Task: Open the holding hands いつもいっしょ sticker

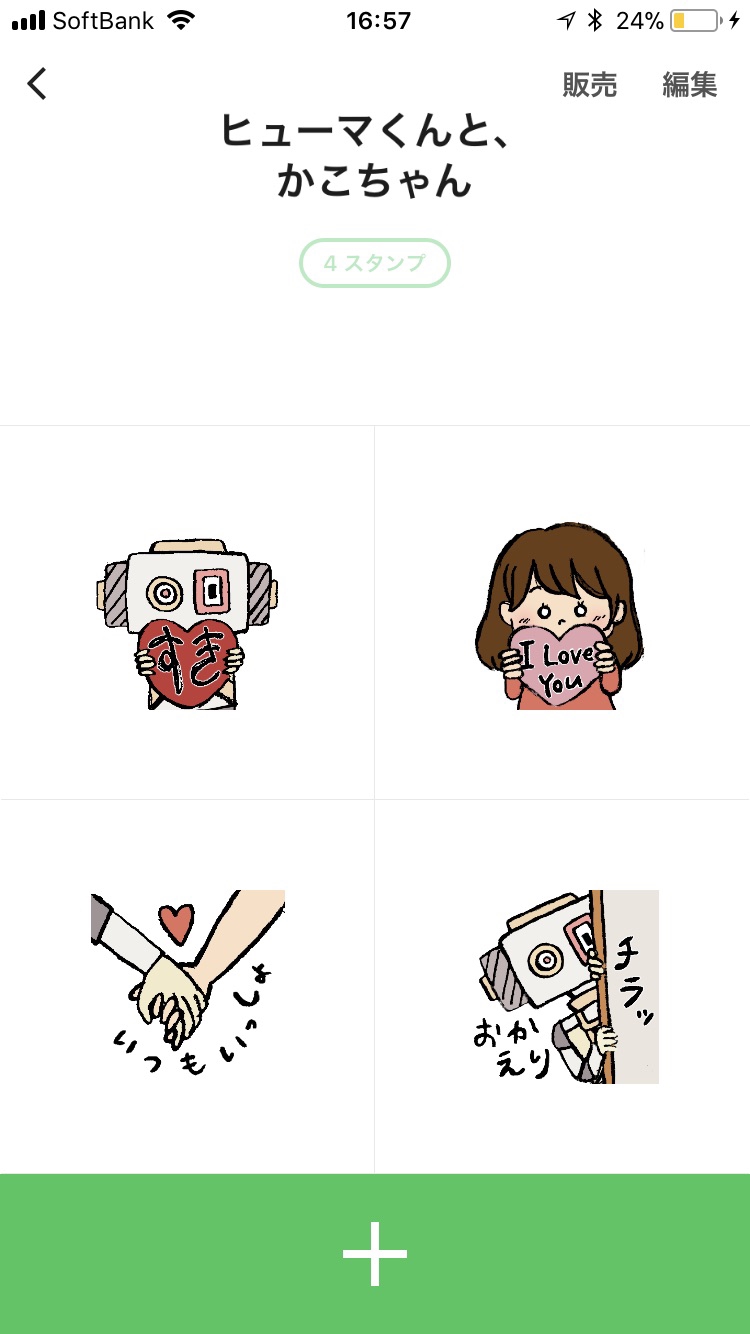Action: point(188,986)
